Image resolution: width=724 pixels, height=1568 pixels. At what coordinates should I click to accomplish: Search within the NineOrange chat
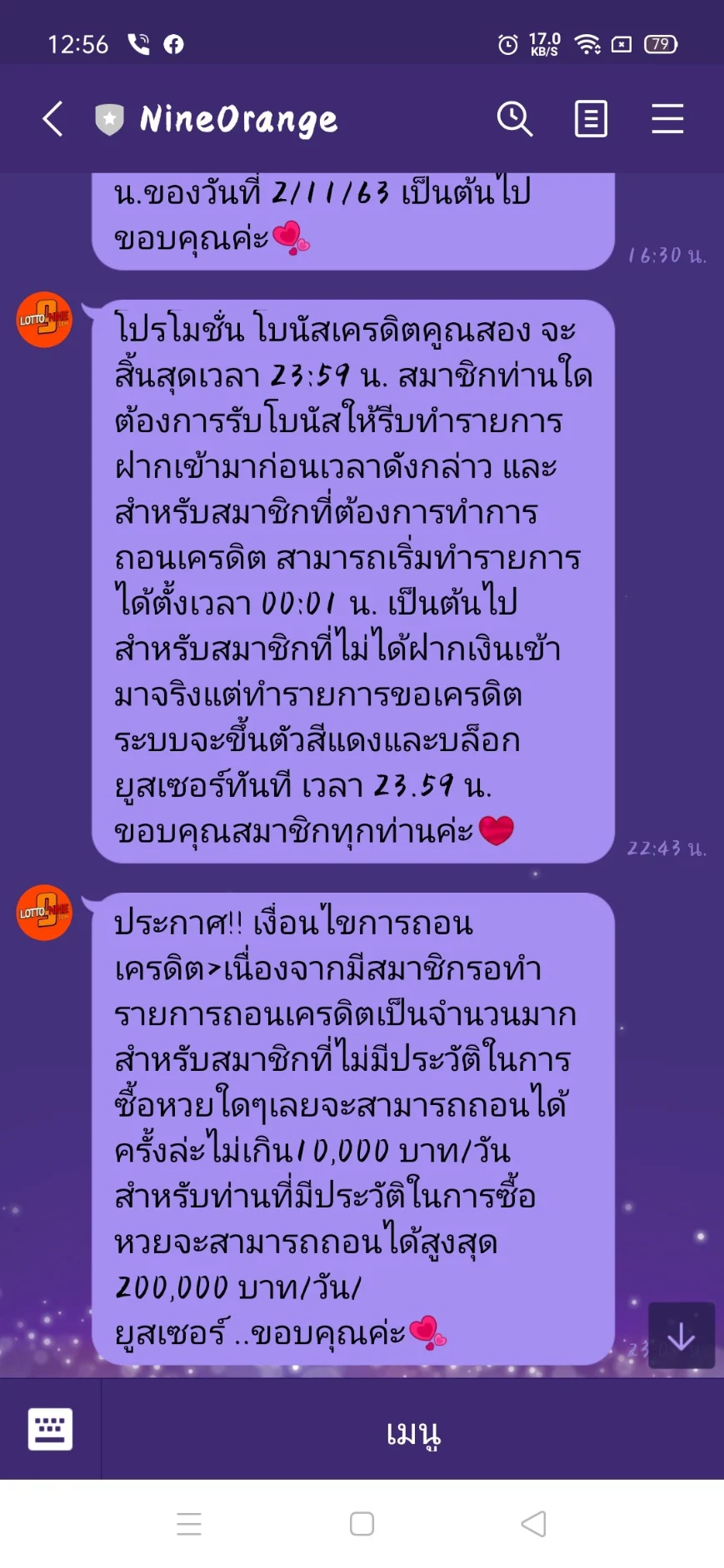(x=514, y=119)
